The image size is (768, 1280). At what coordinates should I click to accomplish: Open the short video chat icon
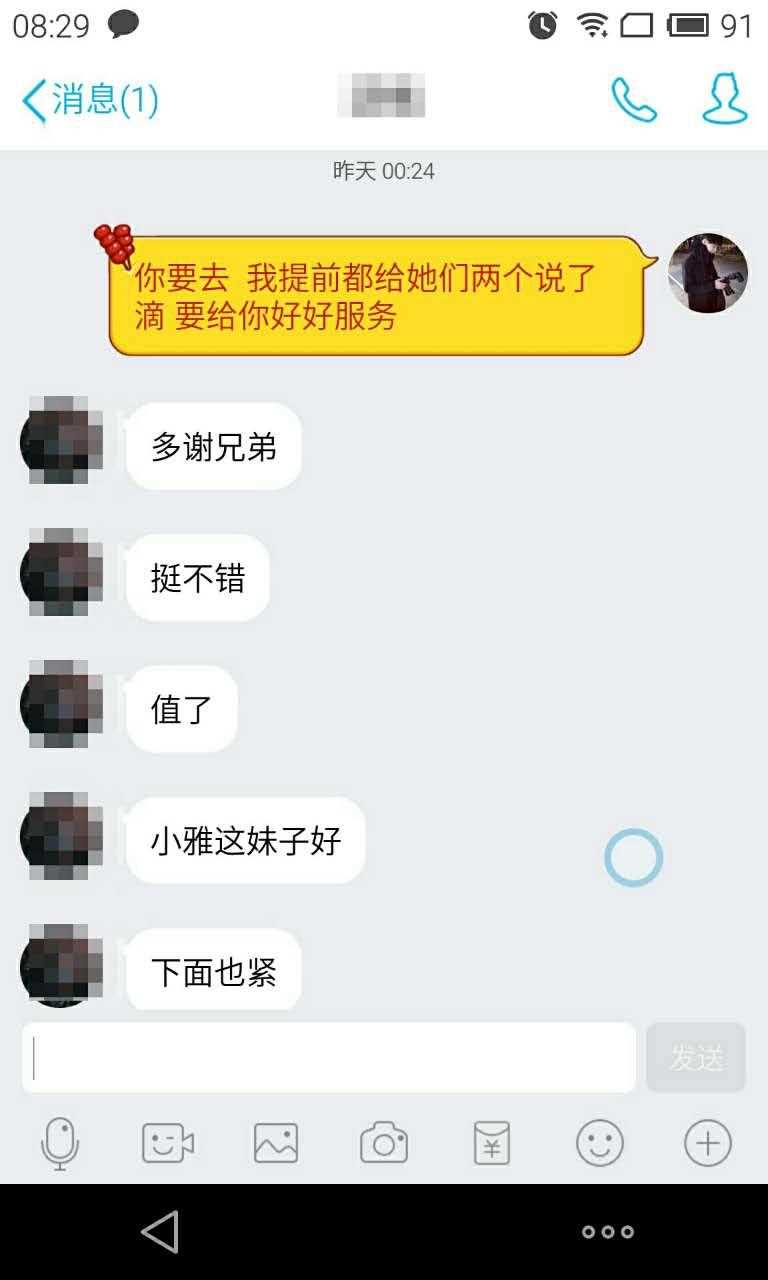pyautogui.click(x=168, y=1143)
